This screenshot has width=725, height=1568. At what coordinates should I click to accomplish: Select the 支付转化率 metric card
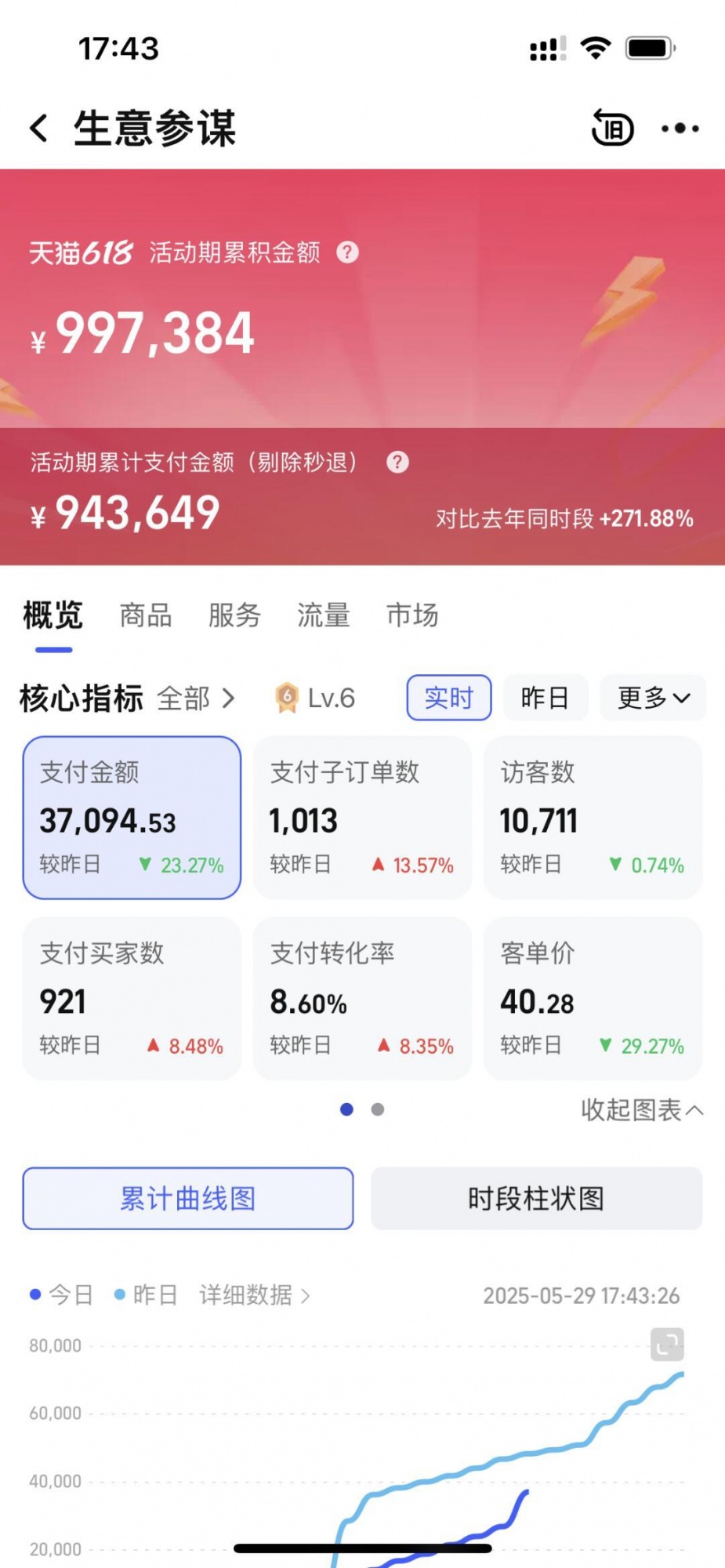(x=362, y=998)
